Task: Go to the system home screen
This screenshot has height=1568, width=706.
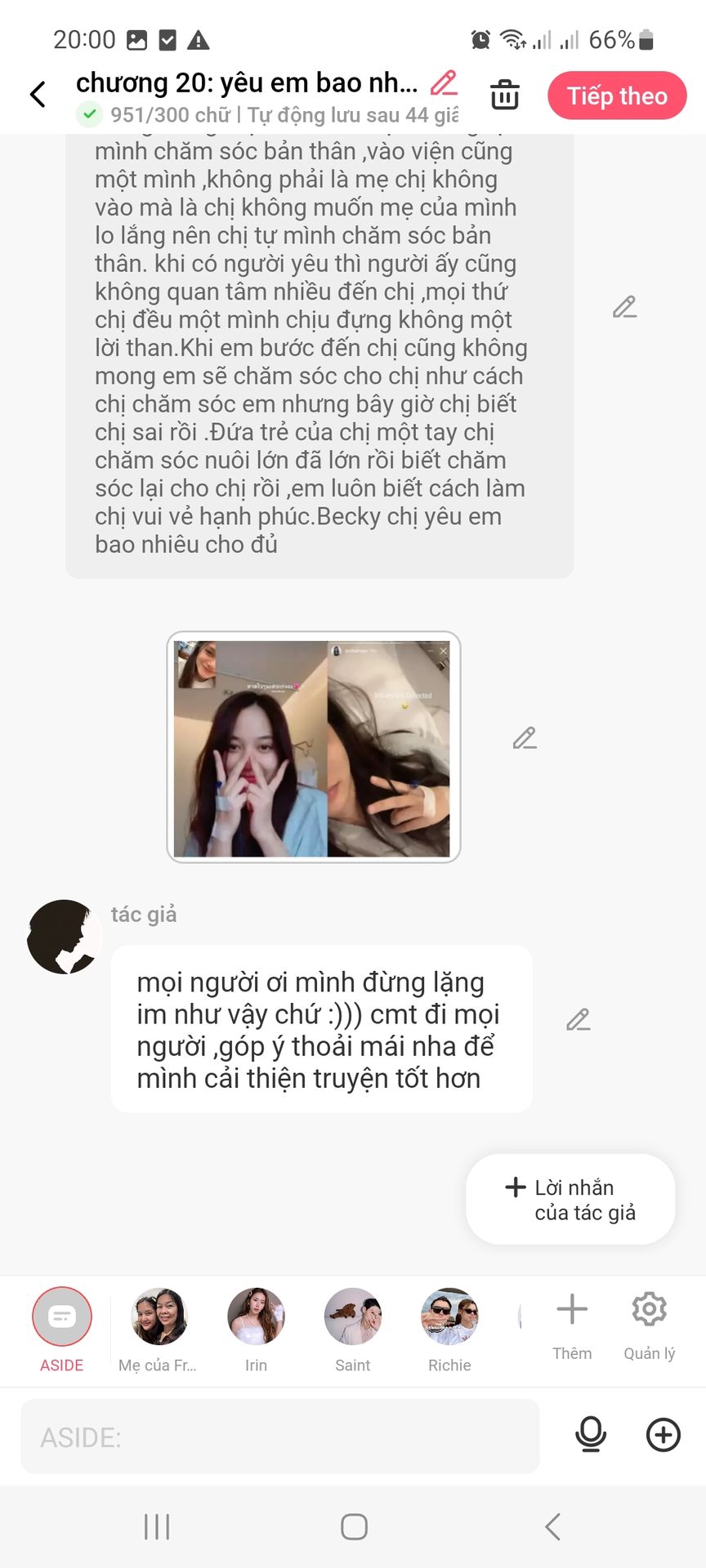Action: (x=354, y=1526)
